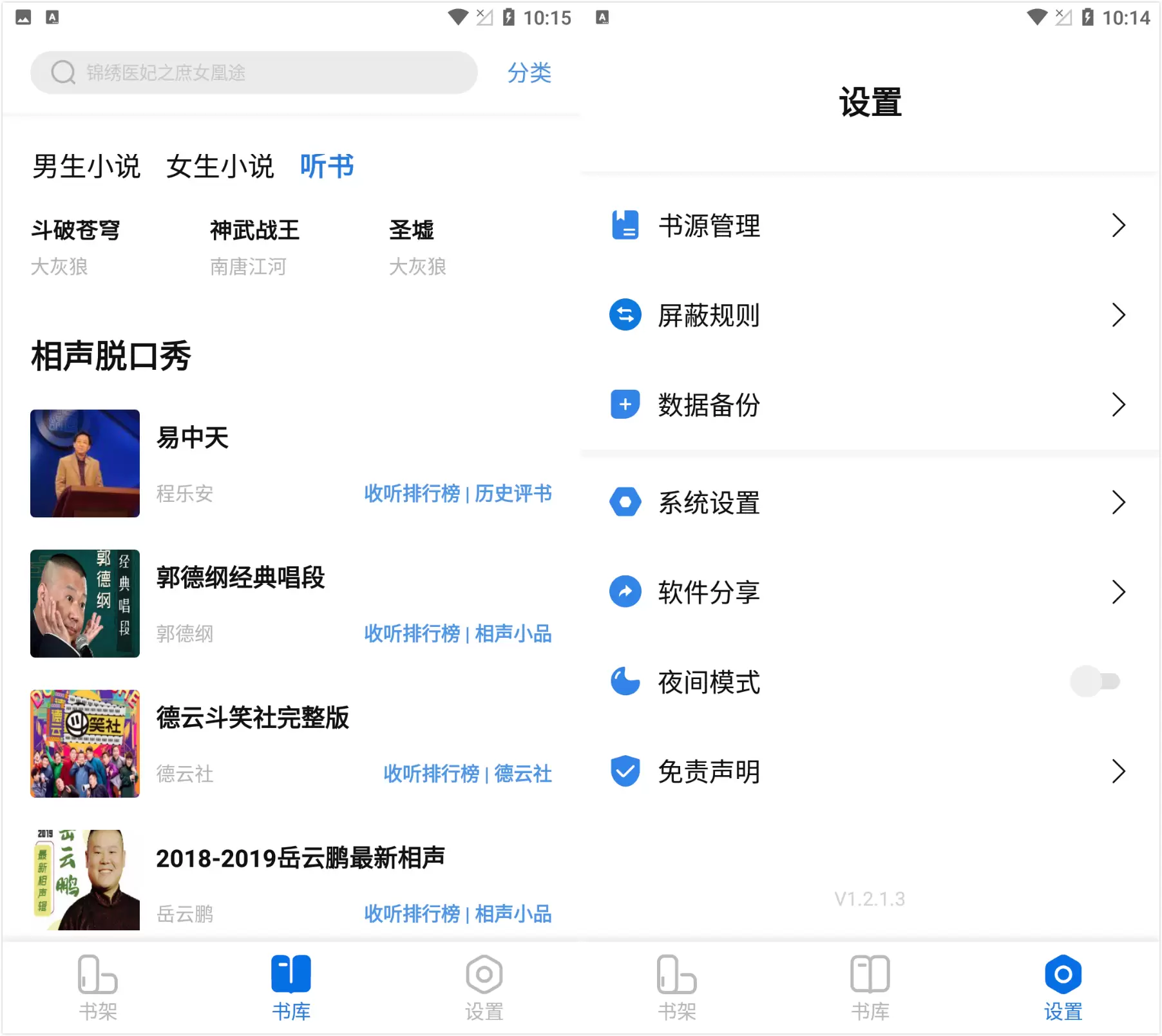Open 郭德纲经典唱段
1162x1036 pixels.
(x=240, y=578)
